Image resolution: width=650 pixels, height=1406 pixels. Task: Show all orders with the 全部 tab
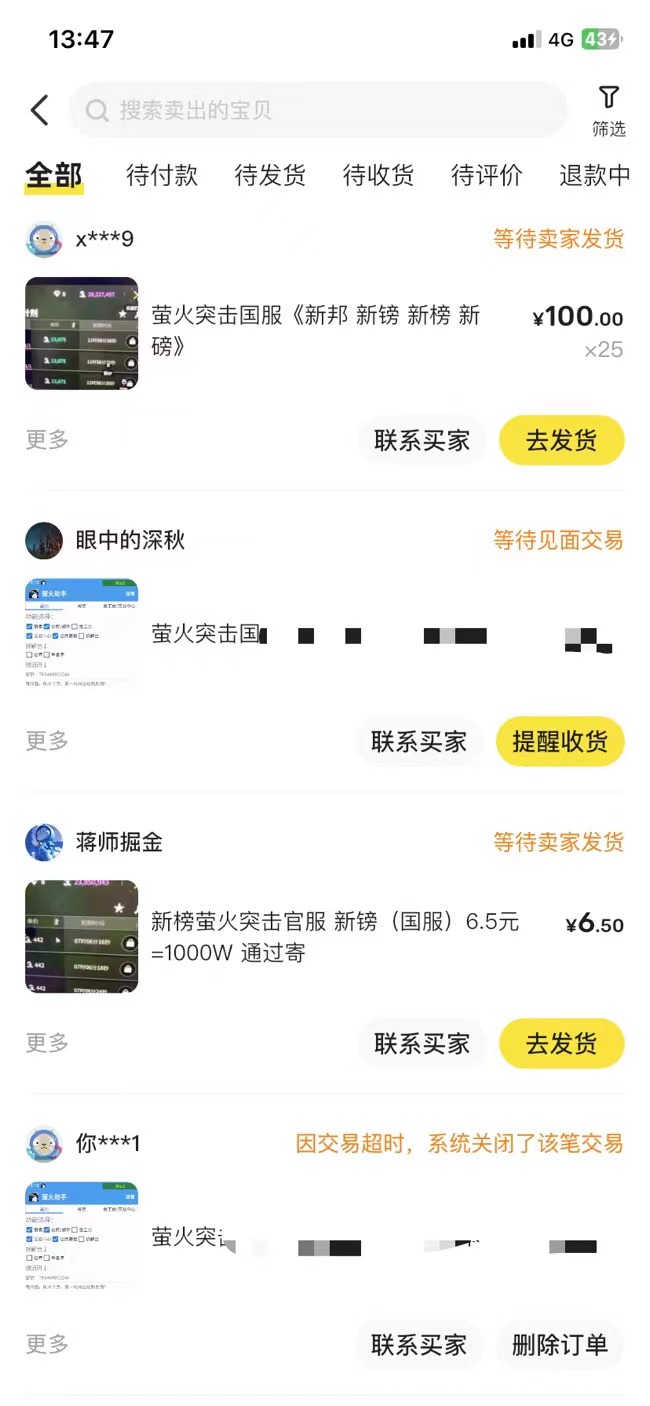(54, 176)
